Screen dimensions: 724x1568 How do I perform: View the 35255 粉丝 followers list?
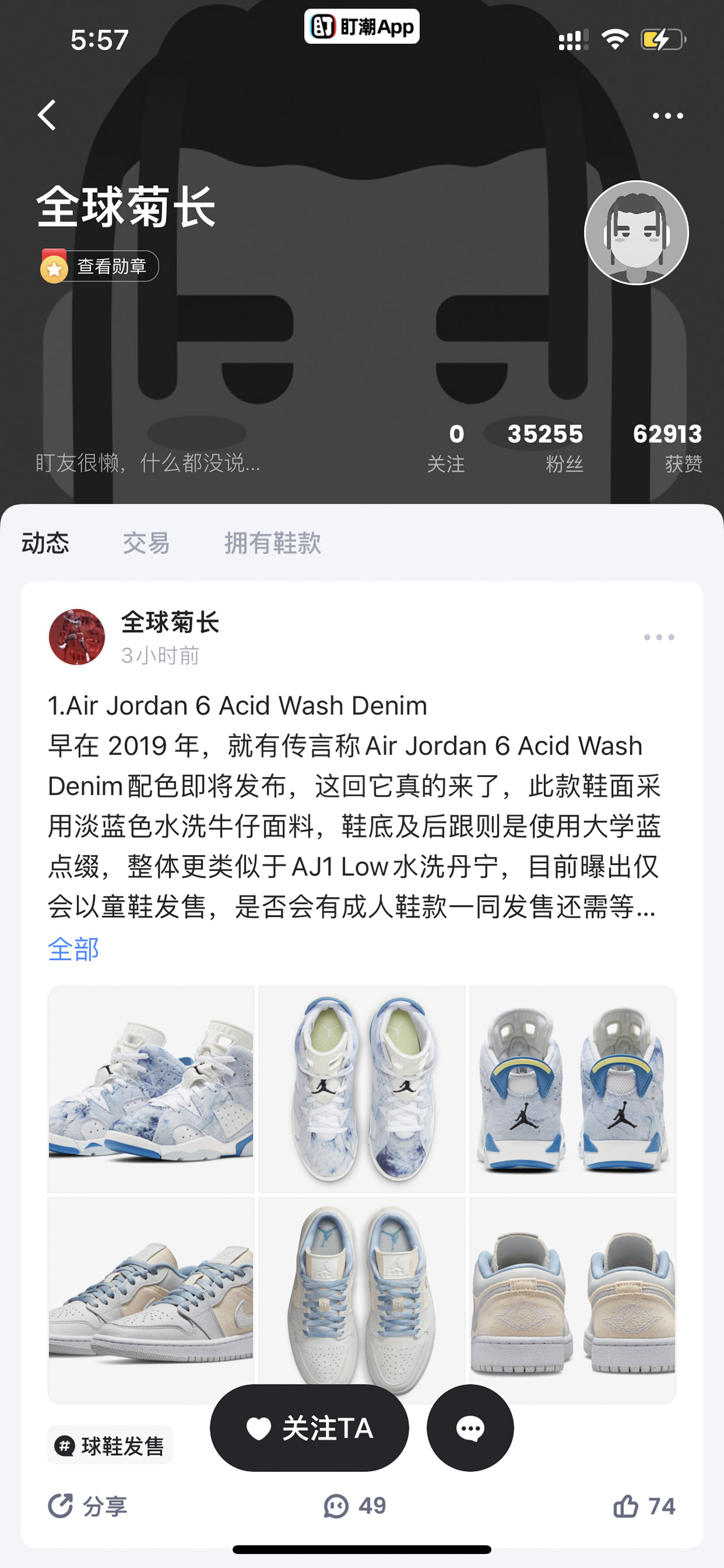click(x=545, y=448)
